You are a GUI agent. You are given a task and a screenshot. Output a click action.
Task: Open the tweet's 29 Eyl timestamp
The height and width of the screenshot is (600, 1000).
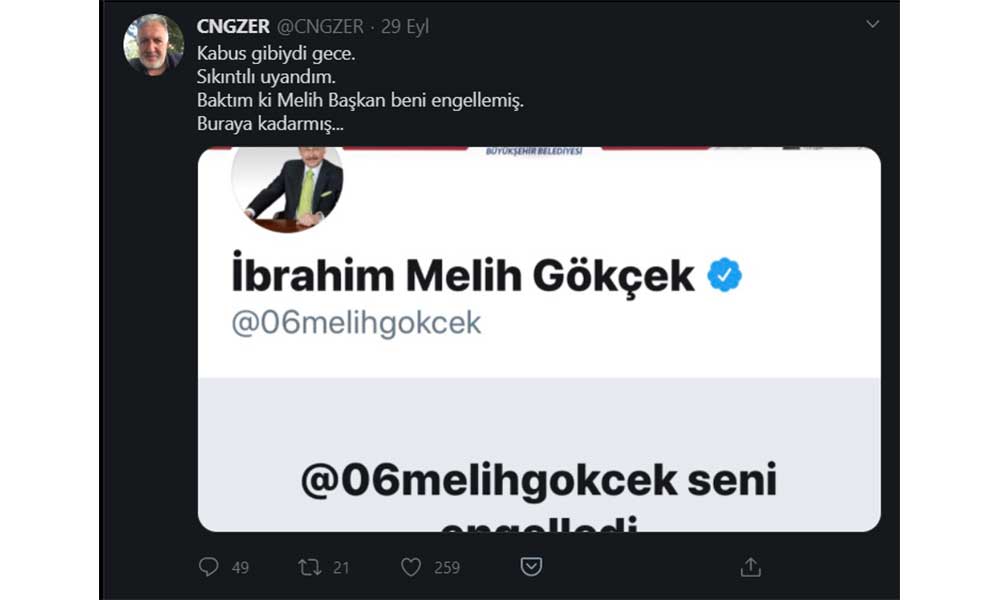pos(405,27)
